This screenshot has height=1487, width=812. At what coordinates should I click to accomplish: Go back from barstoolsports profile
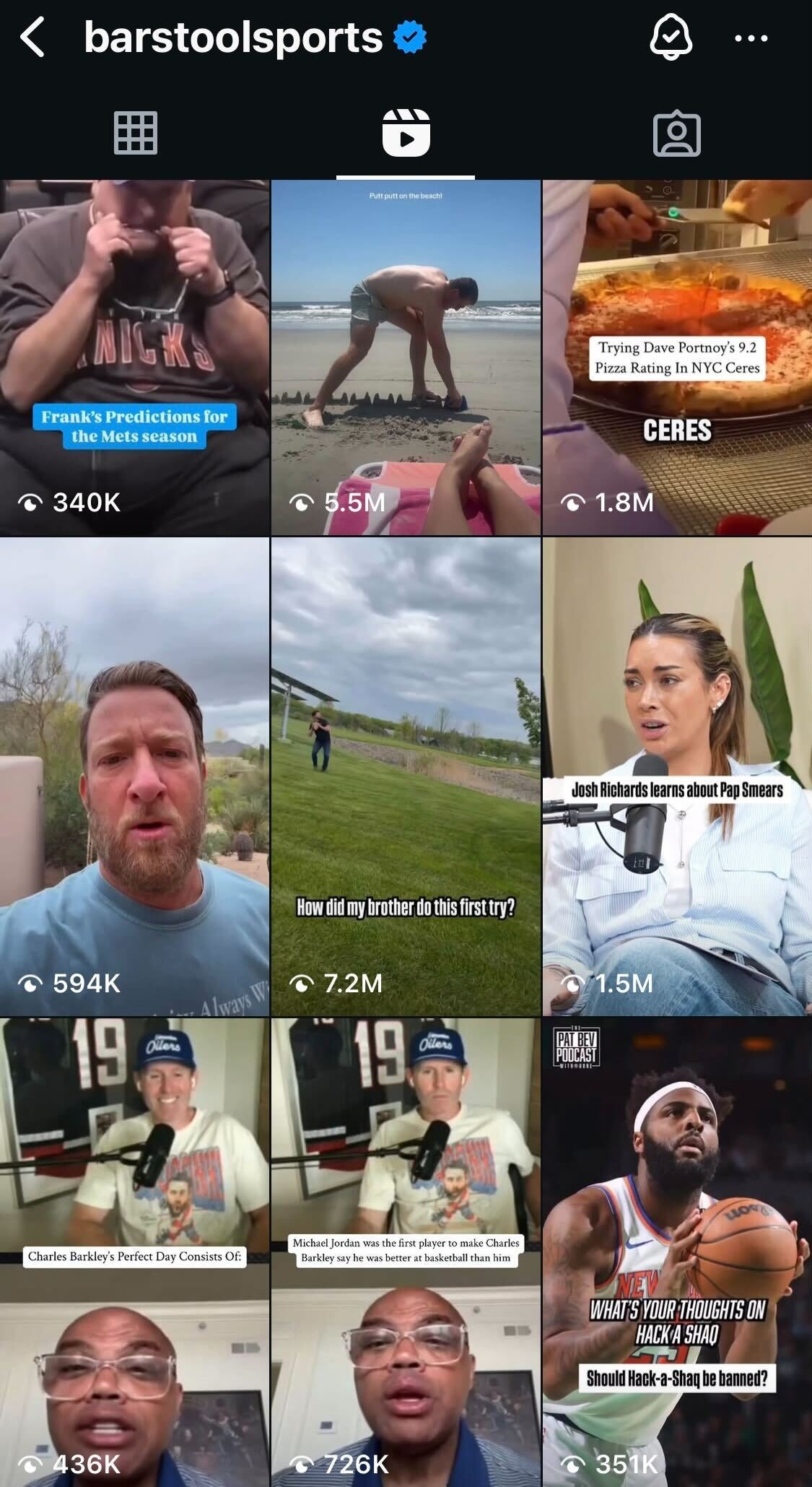pyautogui.click(x=33, y=38)
